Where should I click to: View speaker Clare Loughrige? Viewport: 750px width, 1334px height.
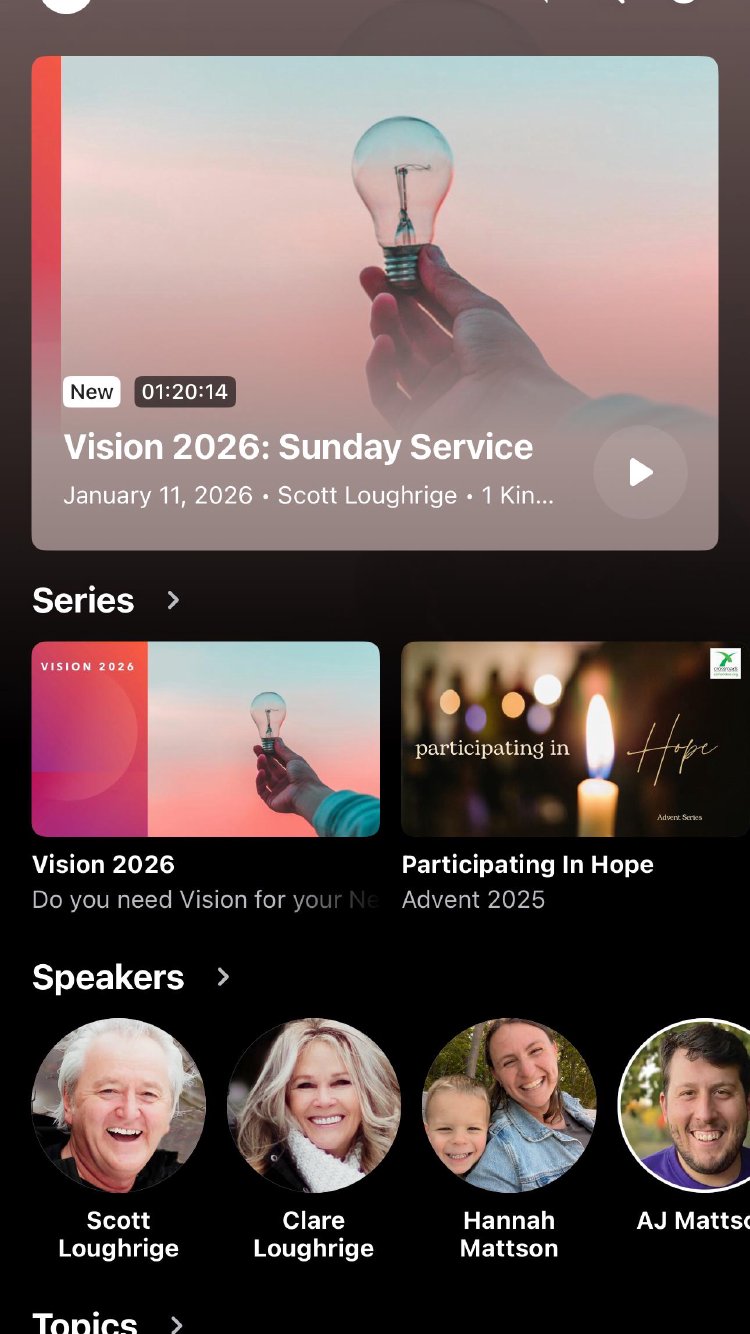(314, 1105)
